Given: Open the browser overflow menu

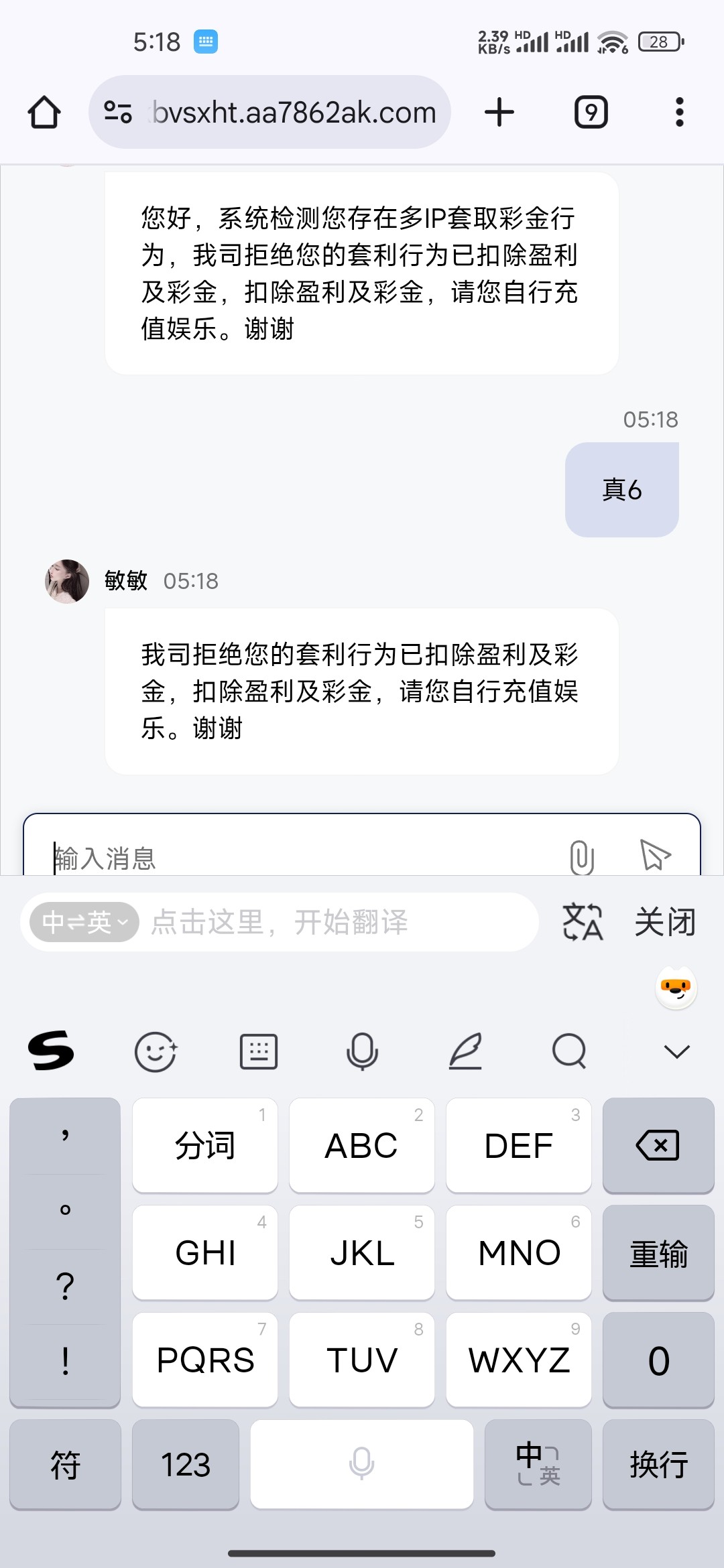Looking at the screenshot, I should pyautogui.click(x=679, y=112).
